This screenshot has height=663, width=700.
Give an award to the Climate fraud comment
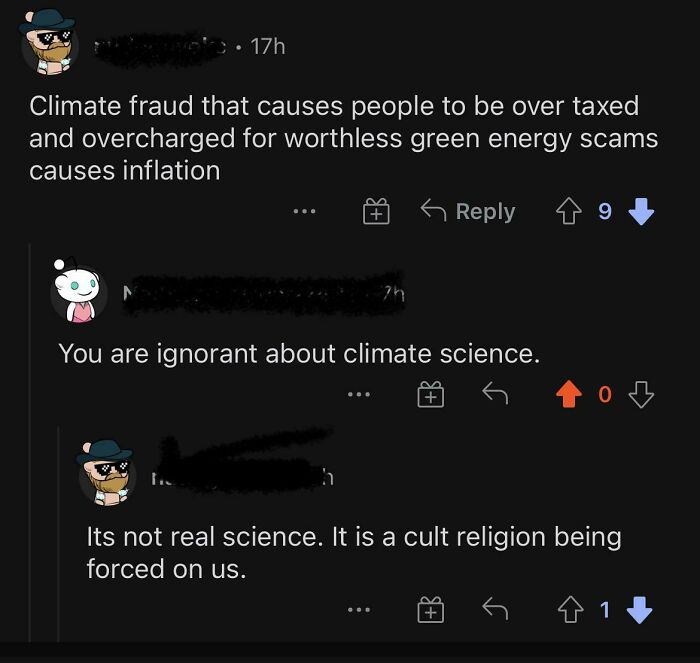point(375,212)
